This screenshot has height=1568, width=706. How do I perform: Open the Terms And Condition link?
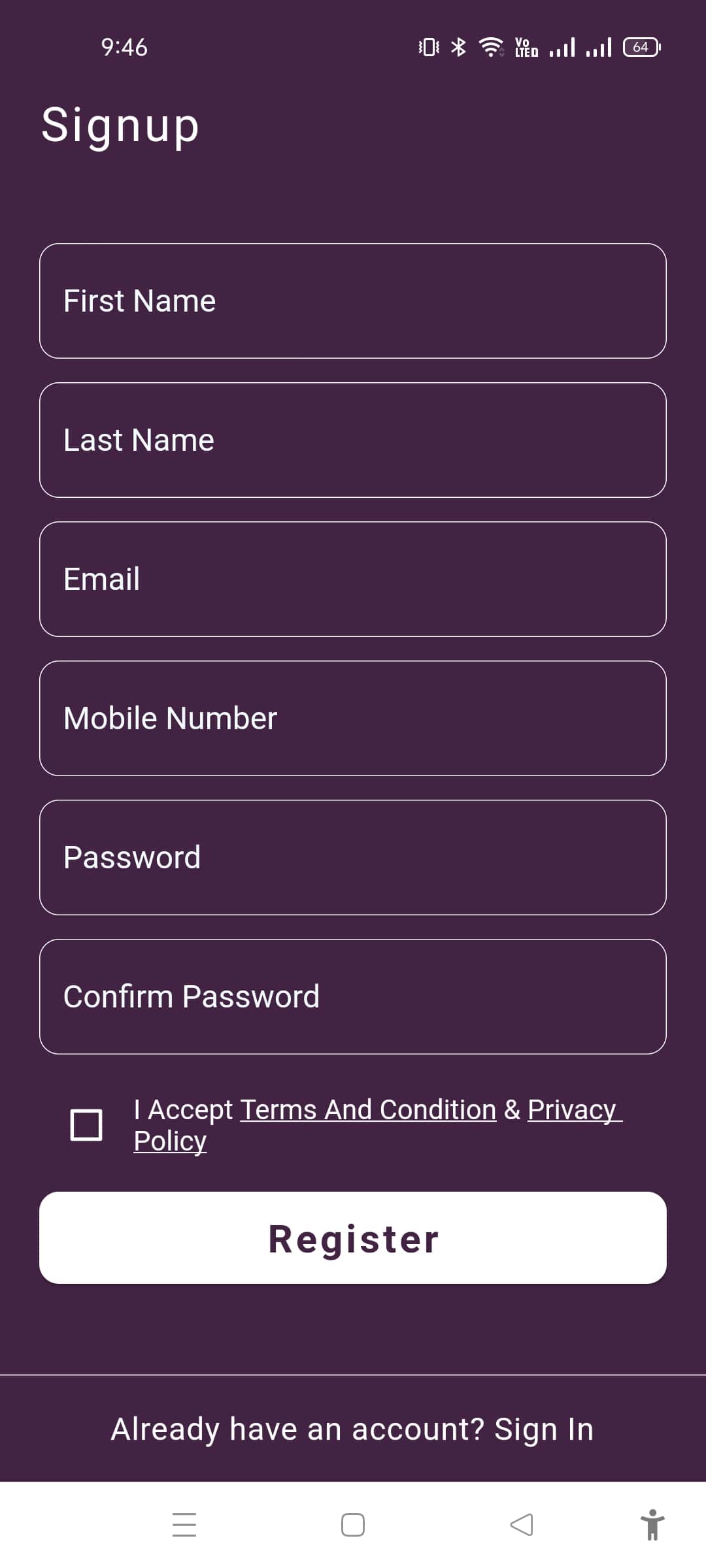[x=368, y=1110]
